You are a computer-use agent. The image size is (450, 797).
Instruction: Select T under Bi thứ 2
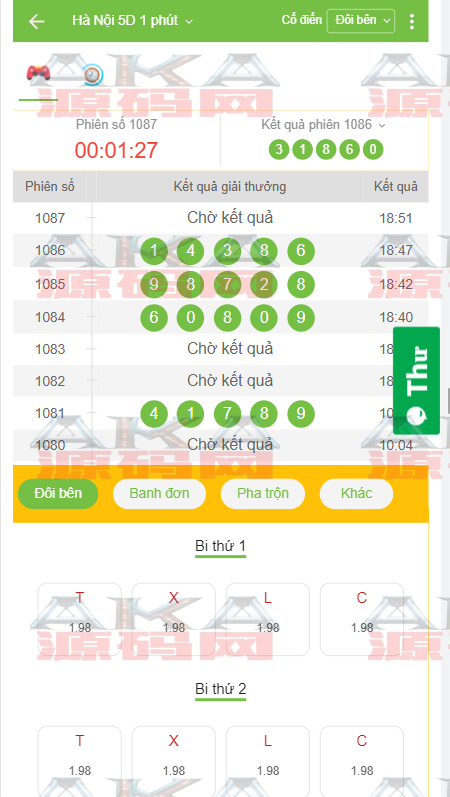80,761
